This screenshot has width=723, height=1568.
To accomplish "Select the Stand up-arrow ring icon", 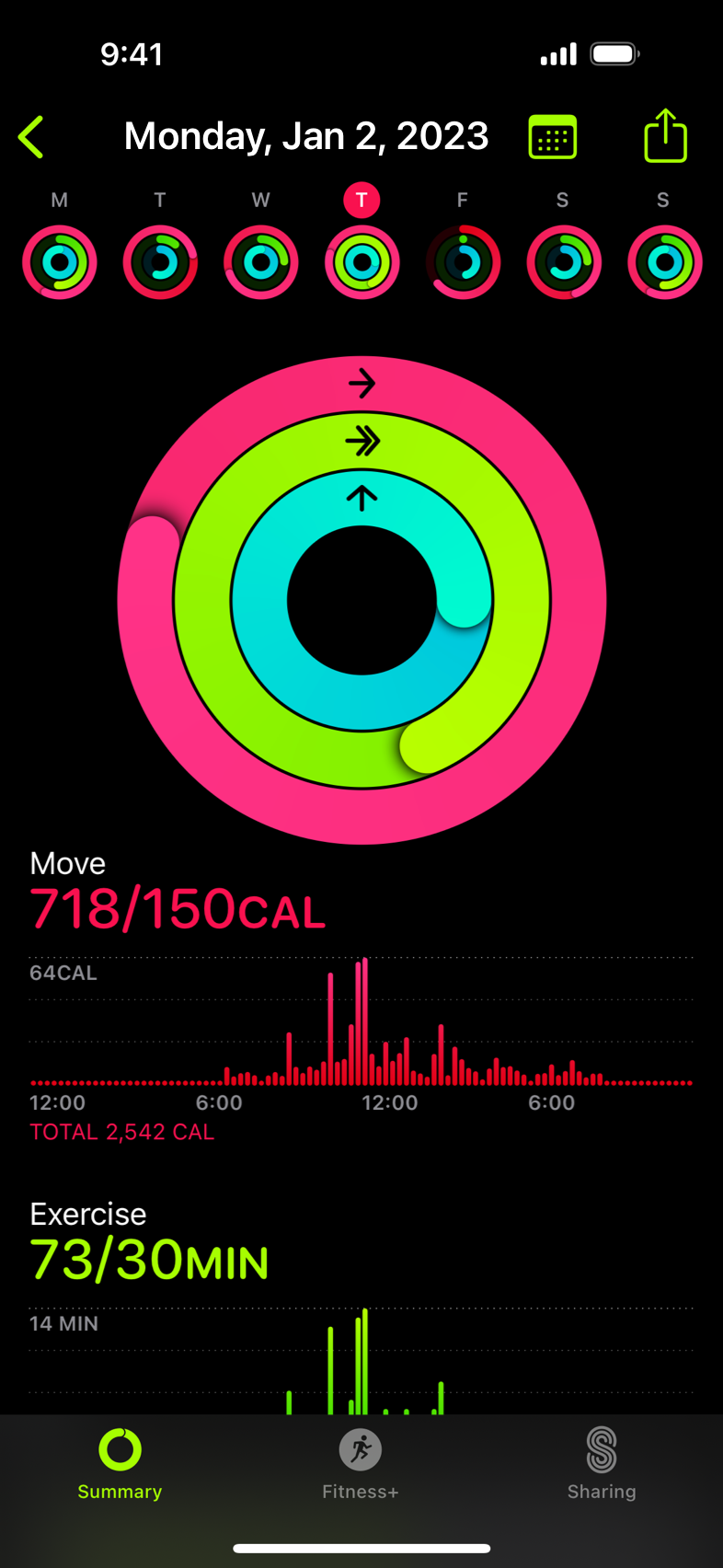I will pyautogui.click(x=361, y=496).
